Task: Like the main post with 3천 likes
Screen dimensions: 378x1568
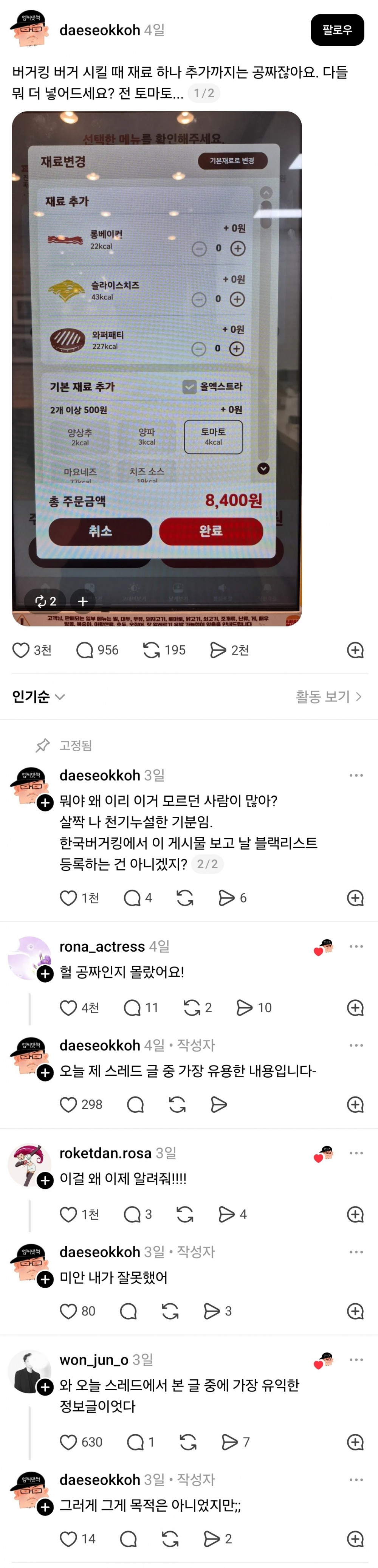Action: pos(21,650)
